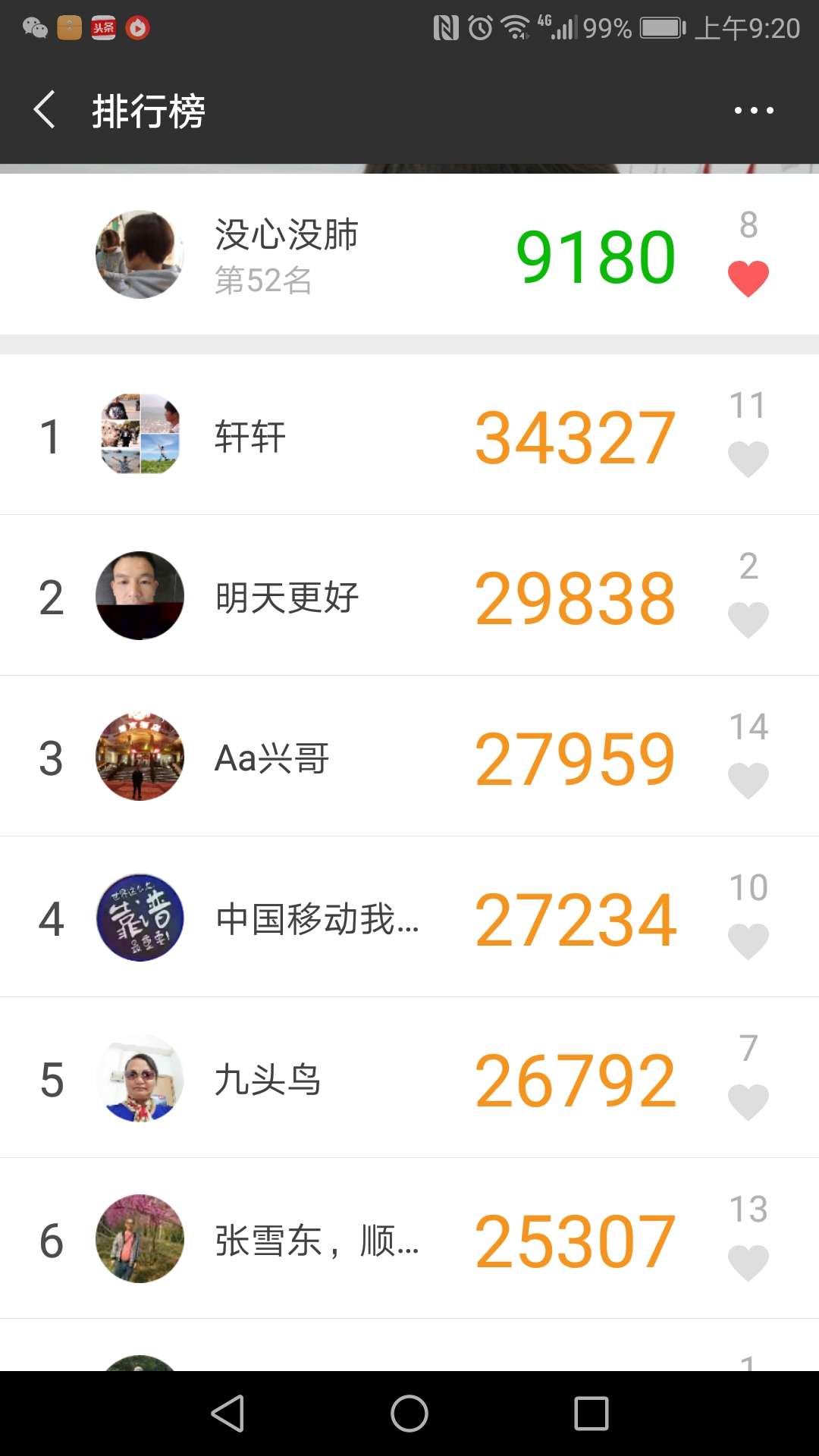Screen dimensions: 819x1456
Task: Open 排行榜 title header
Action: point(148,109)
